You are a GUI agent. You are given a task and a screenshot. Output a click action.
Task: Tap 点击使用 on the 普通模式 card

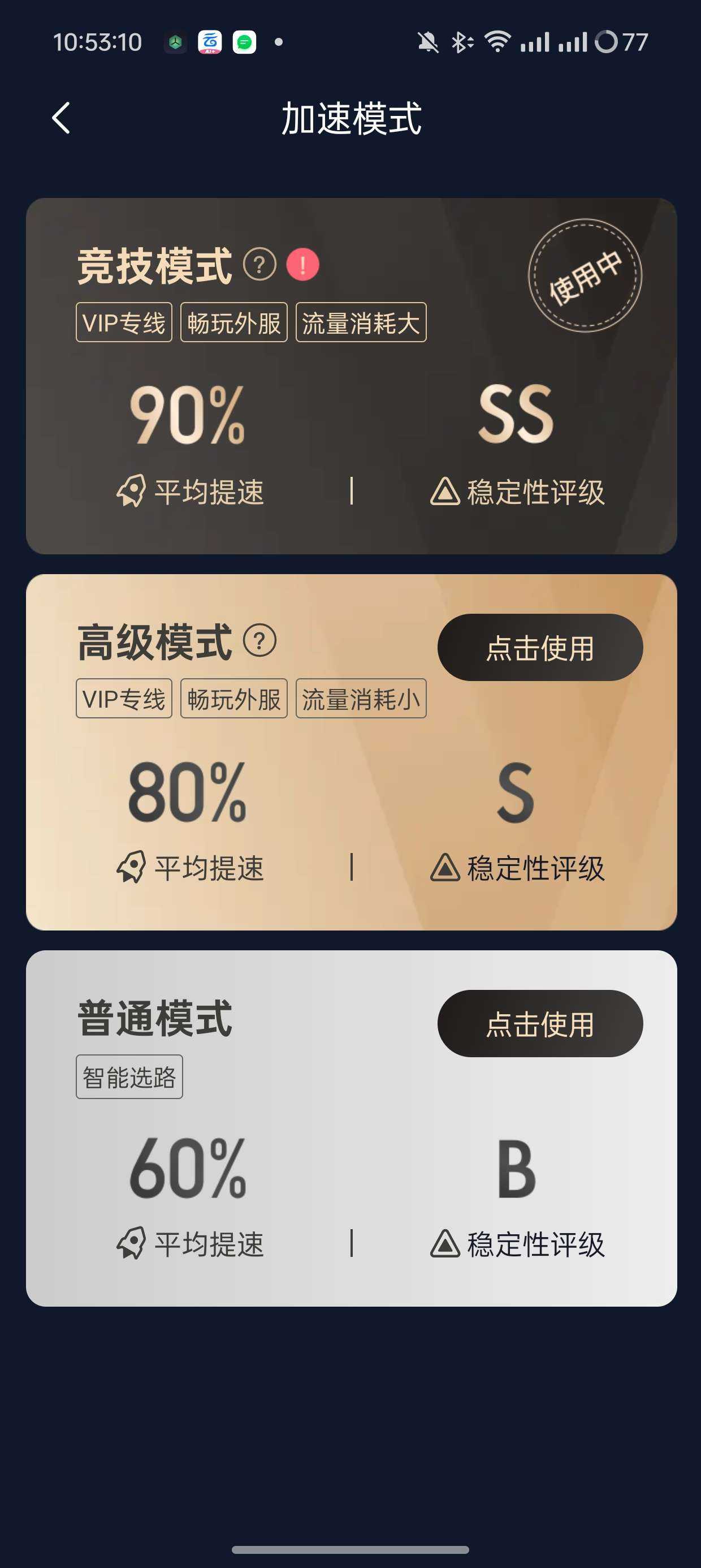pos(540,1023)
